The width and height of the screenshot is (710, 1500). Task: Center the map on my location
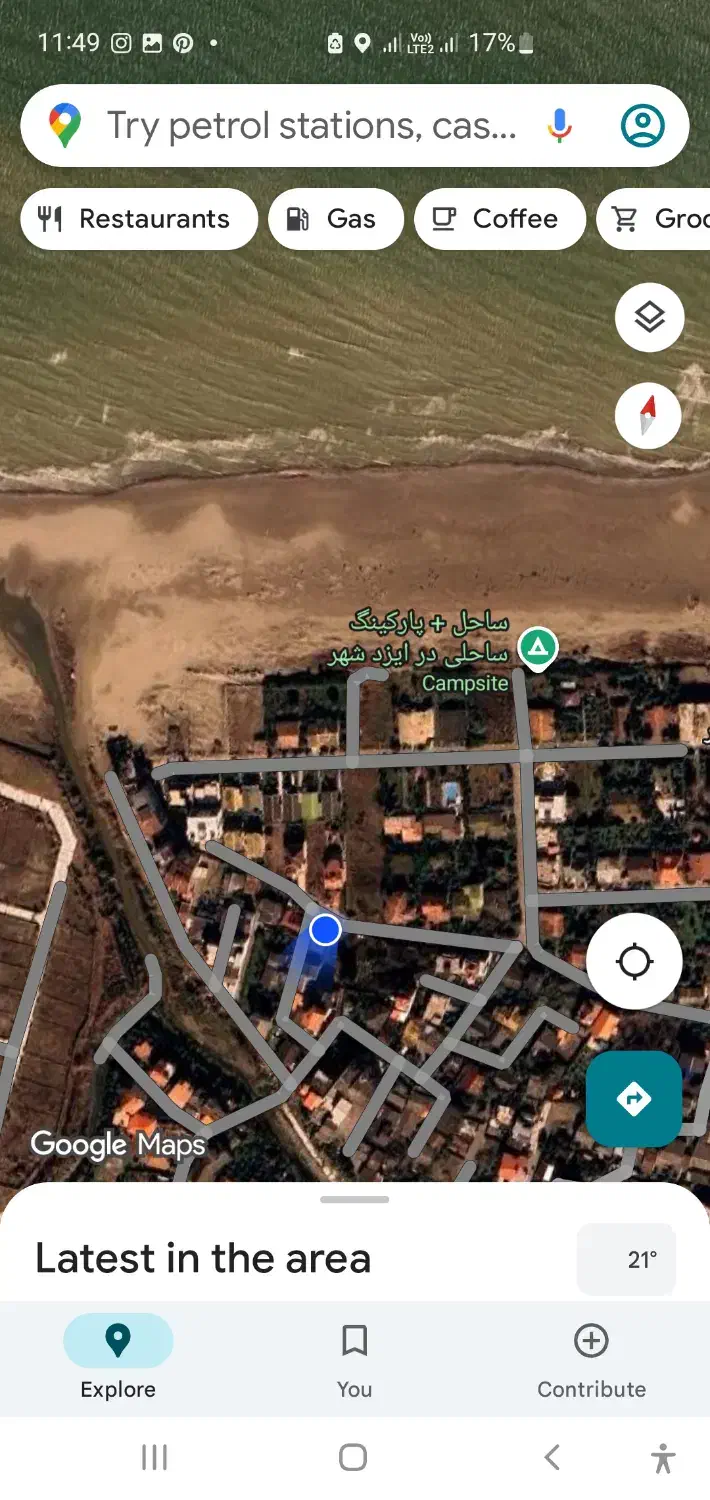click(634, 962)
